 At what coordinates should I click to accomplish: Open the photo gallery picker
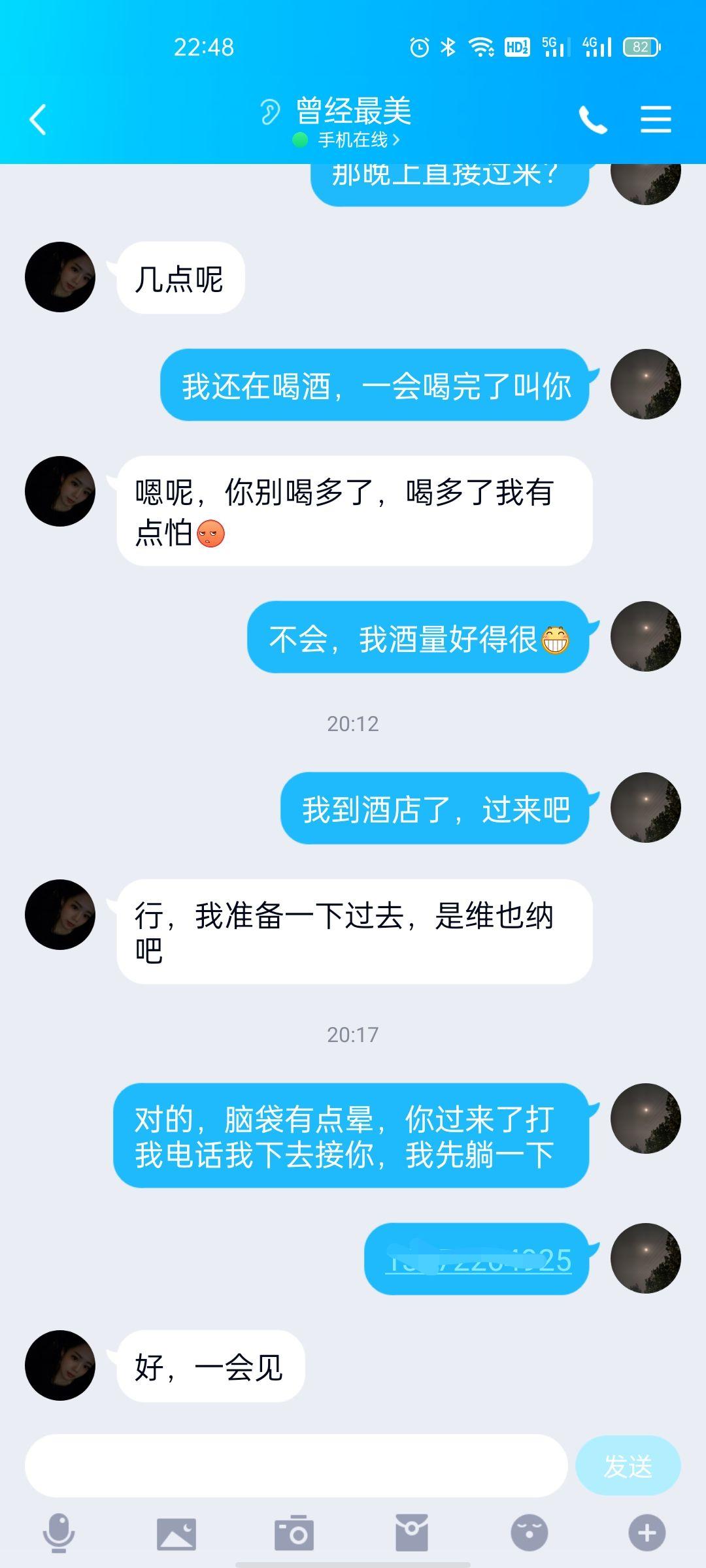(176, 1533)
